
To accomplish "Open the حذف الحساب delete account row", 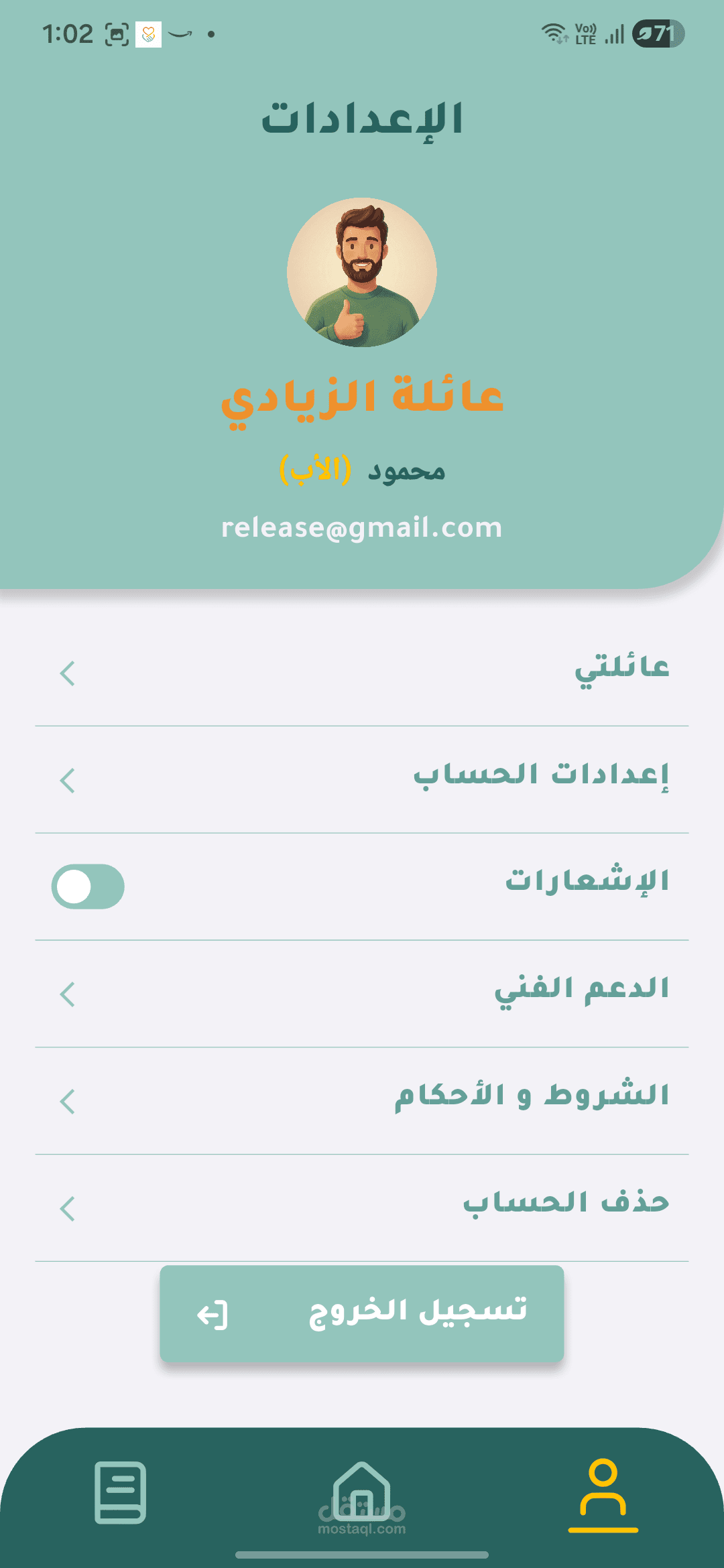I will point(362,1208).
